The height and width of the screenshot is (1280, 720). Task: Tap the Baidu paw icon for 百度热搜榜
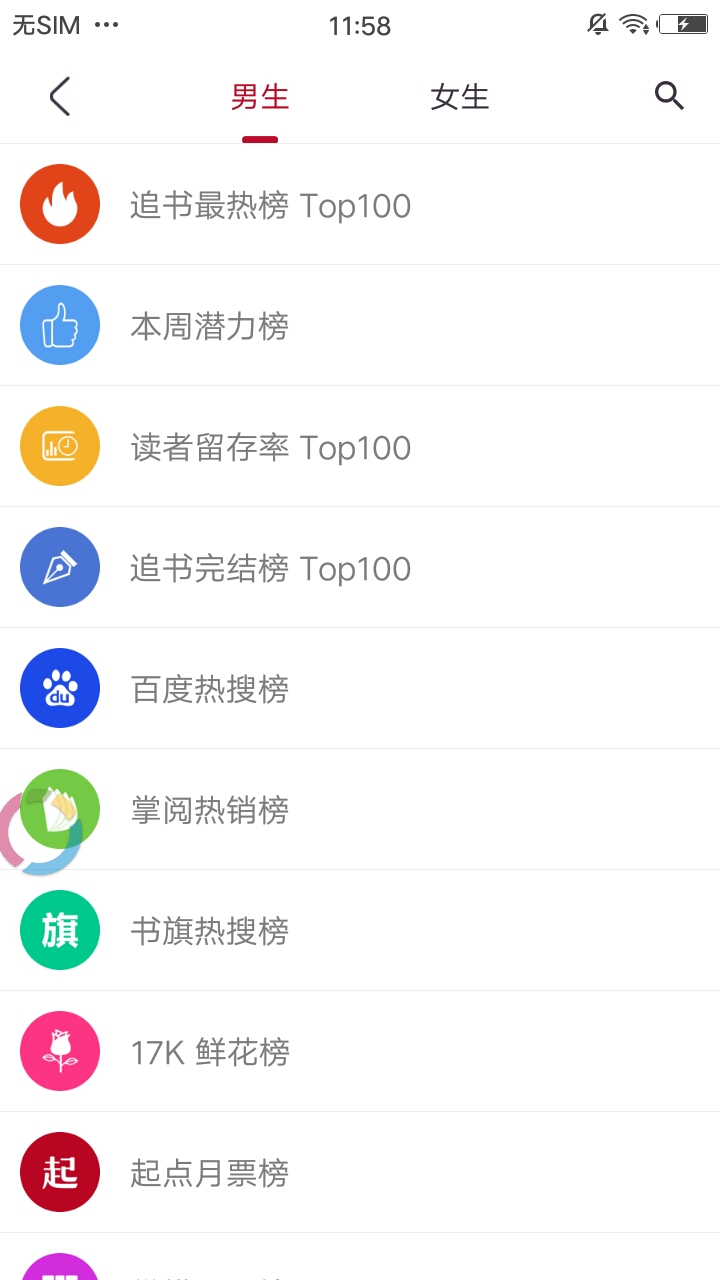pos(60,688)
